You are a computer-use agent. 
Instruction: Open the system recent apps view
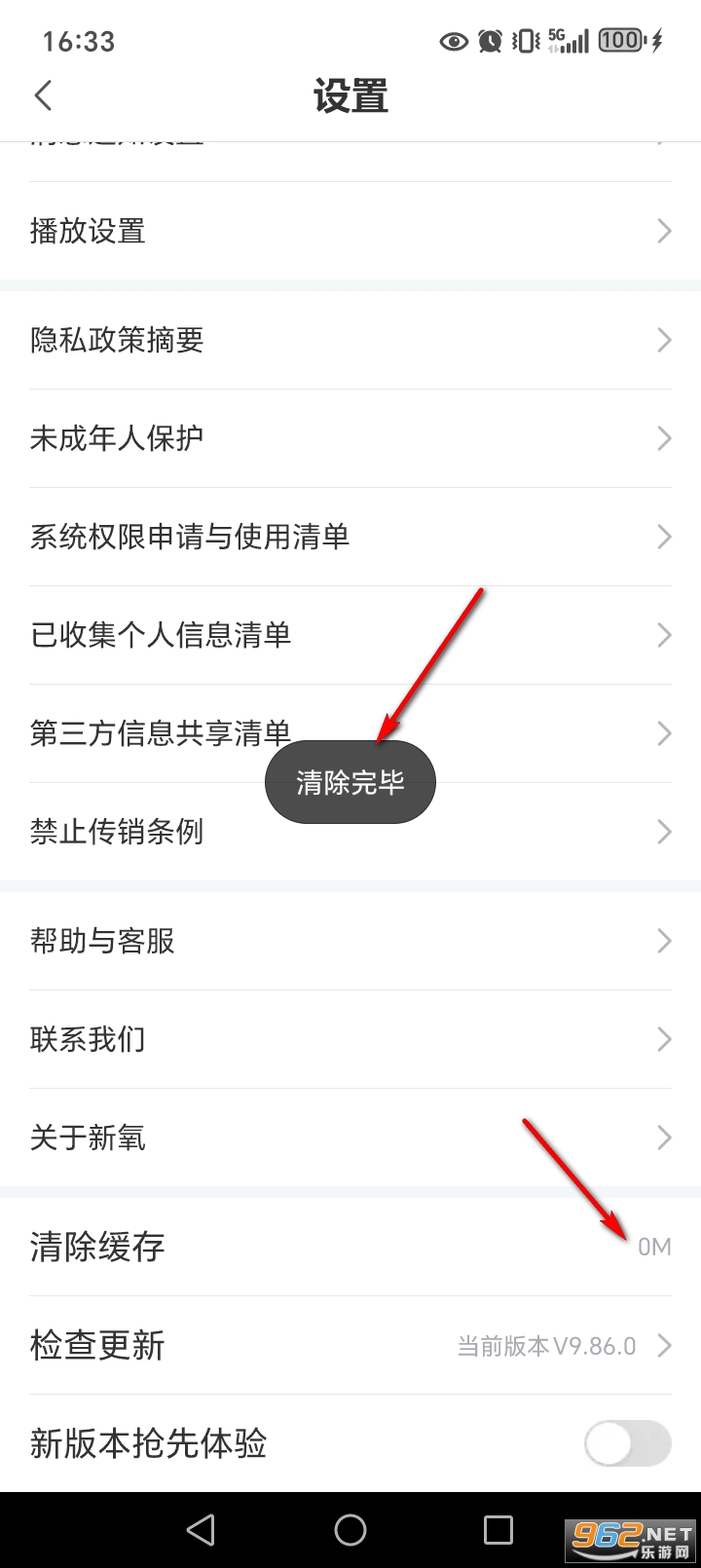click(x=498, y=1530)
